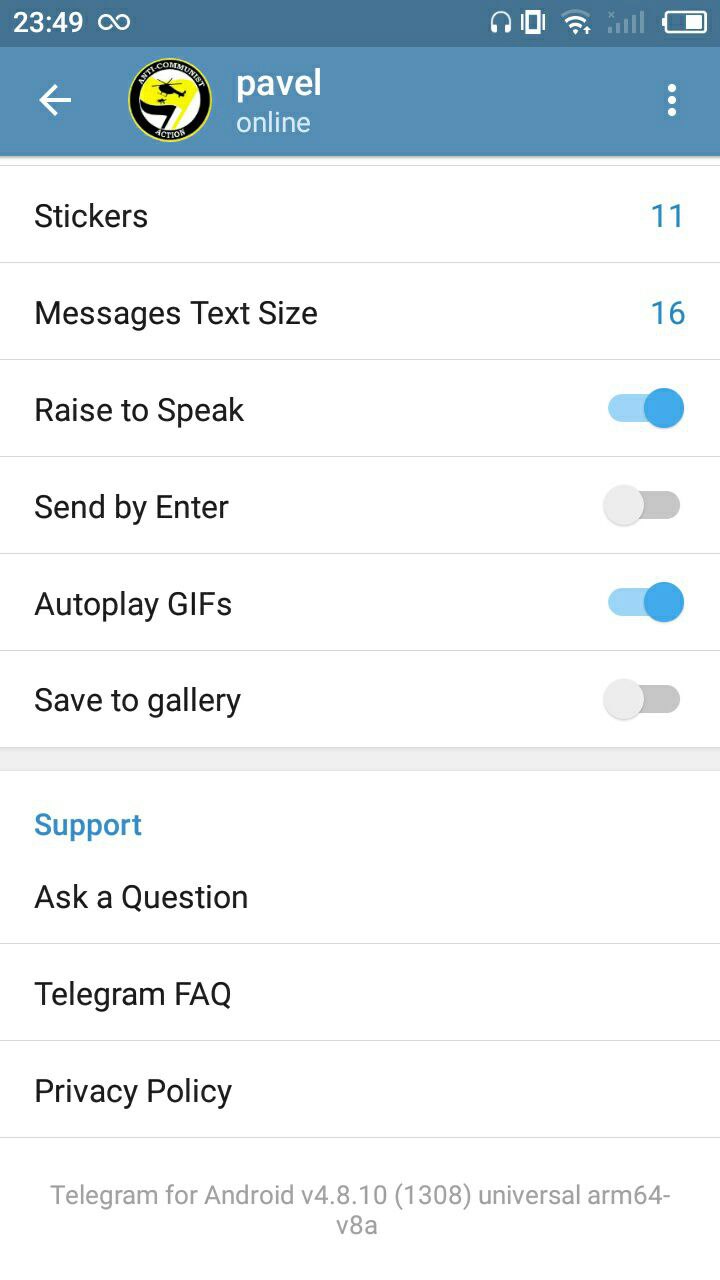The height and width of the screenshot is (1280, 720).
Task: Tap pavel's profile picture
Action: [x=170, y=100]
